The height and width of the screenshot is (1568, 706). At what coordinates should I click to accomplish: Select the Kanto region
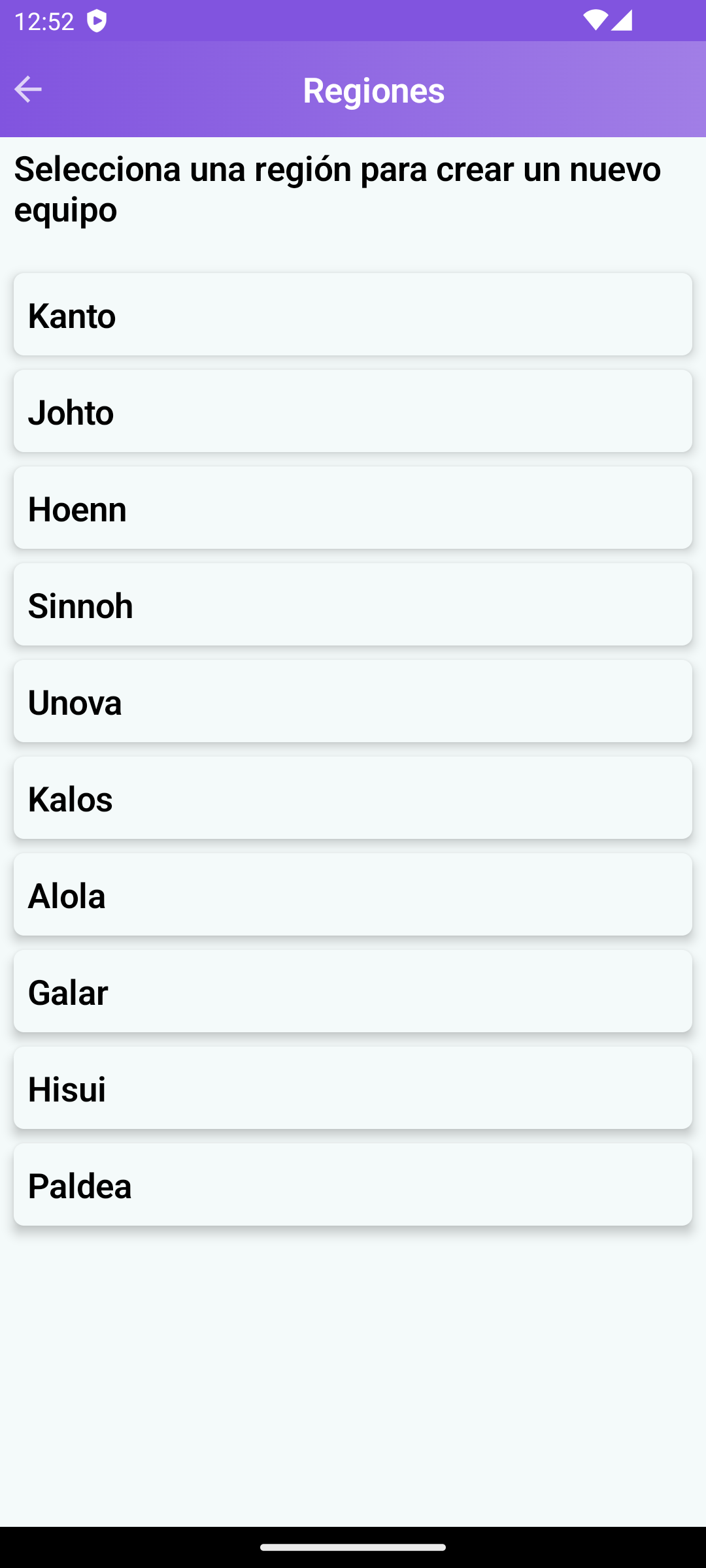[x=353, y=314]
